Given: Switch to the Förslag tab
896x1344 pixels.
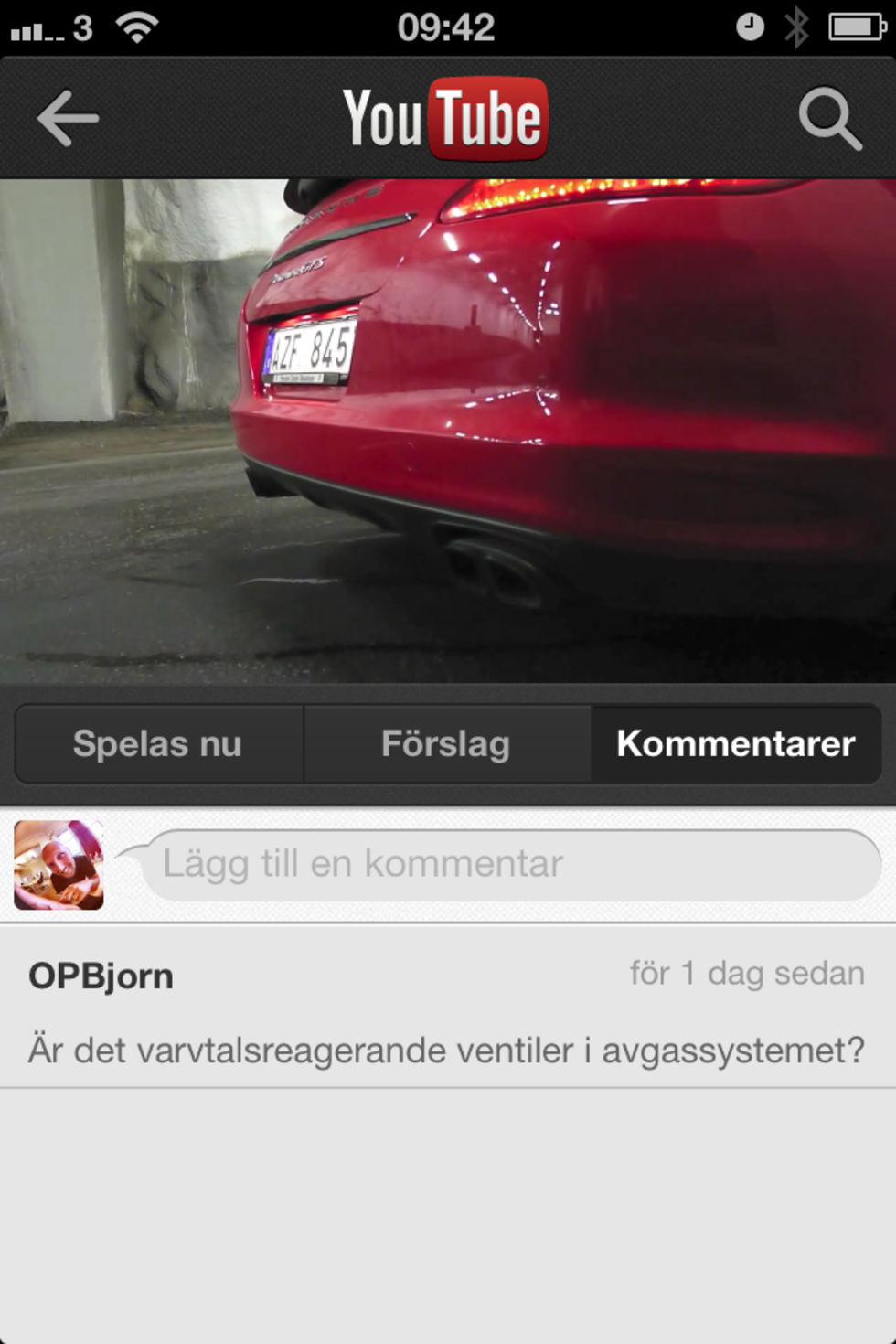Looking at the screenshot, I should point(446,744).
